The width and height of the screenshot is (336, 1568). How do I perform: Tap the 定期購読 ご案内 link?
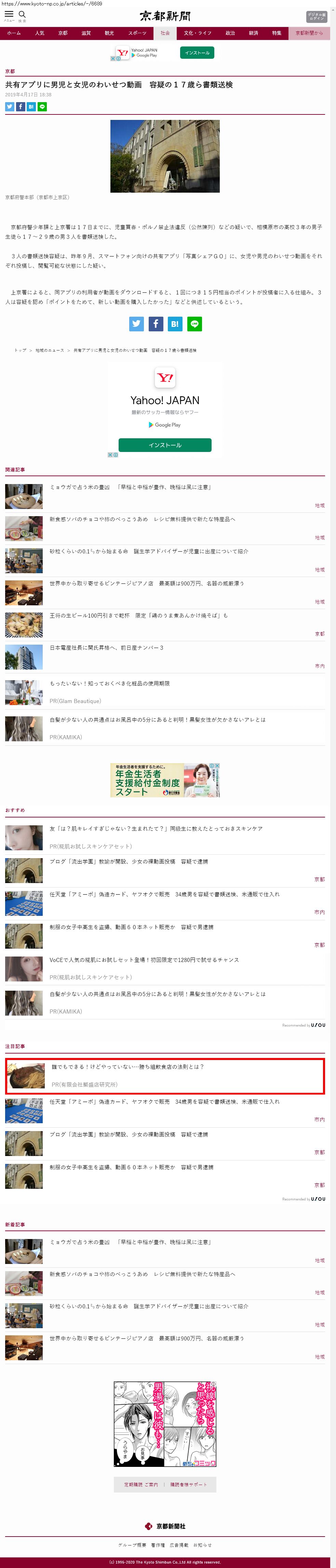pos(140,1484)
